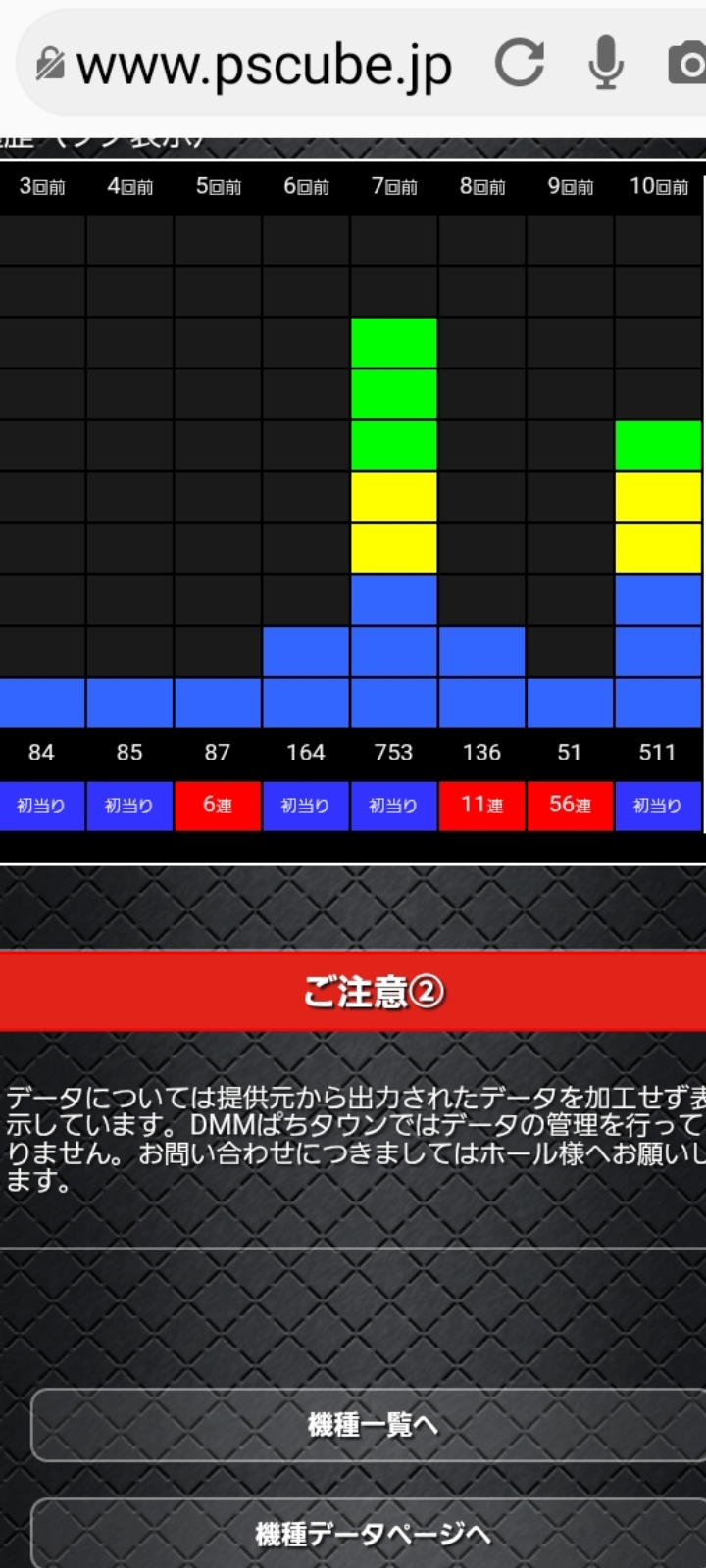Open the 機種一覧へ button

click(x=371, y=1424)
